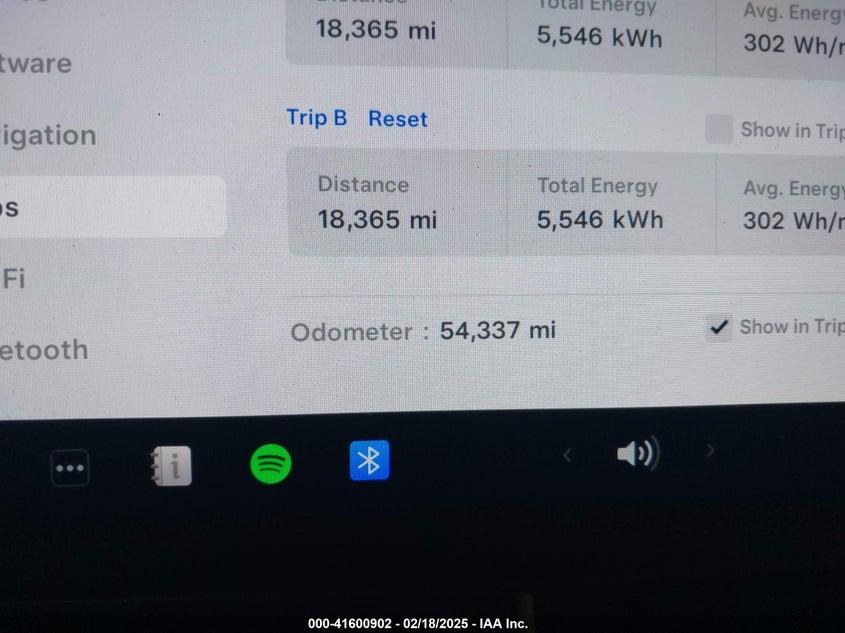Select the Bluetooth settings section in the sidebar
Image resolution: width=845 pixels, height=633 pixels.
[44, 350]
